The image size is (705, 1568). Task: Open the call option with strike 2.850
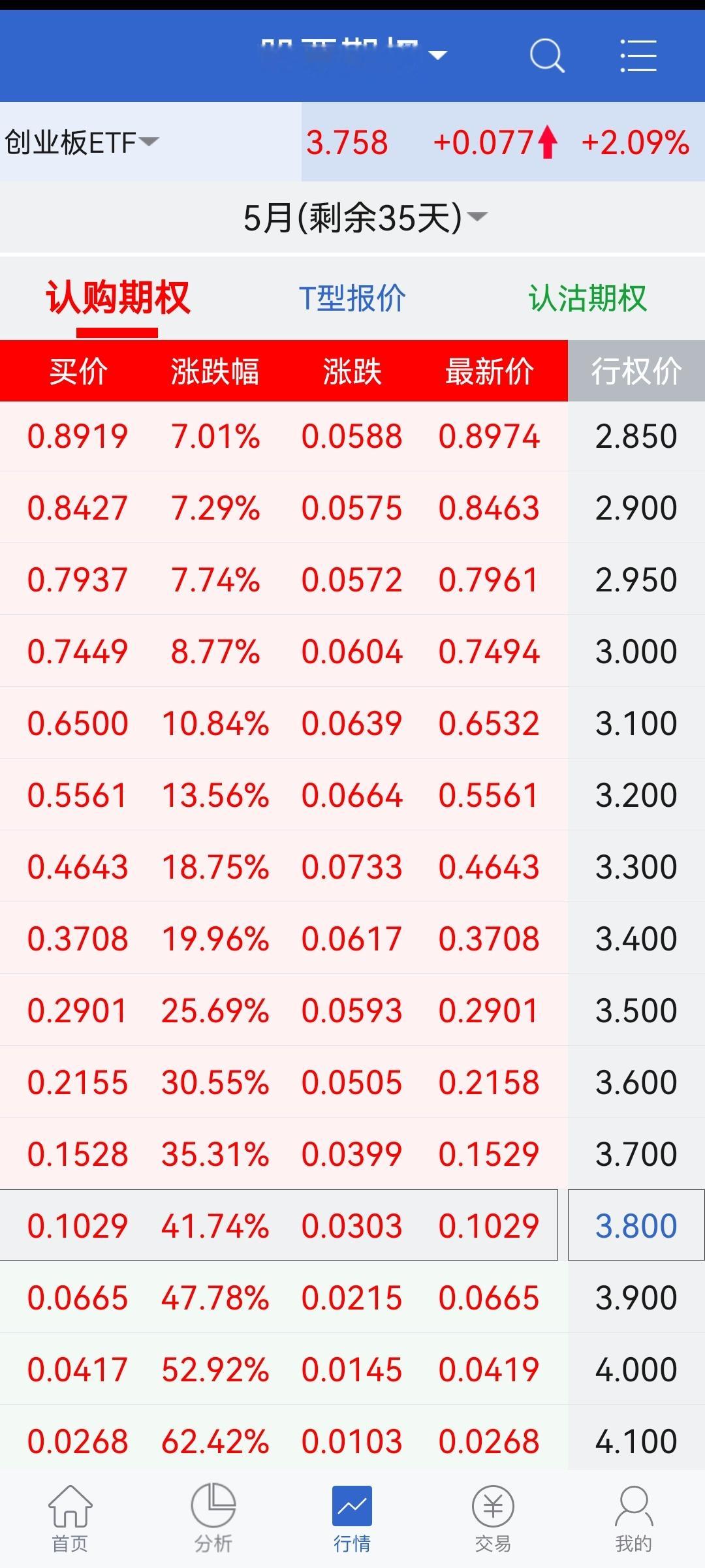[283, 436]
